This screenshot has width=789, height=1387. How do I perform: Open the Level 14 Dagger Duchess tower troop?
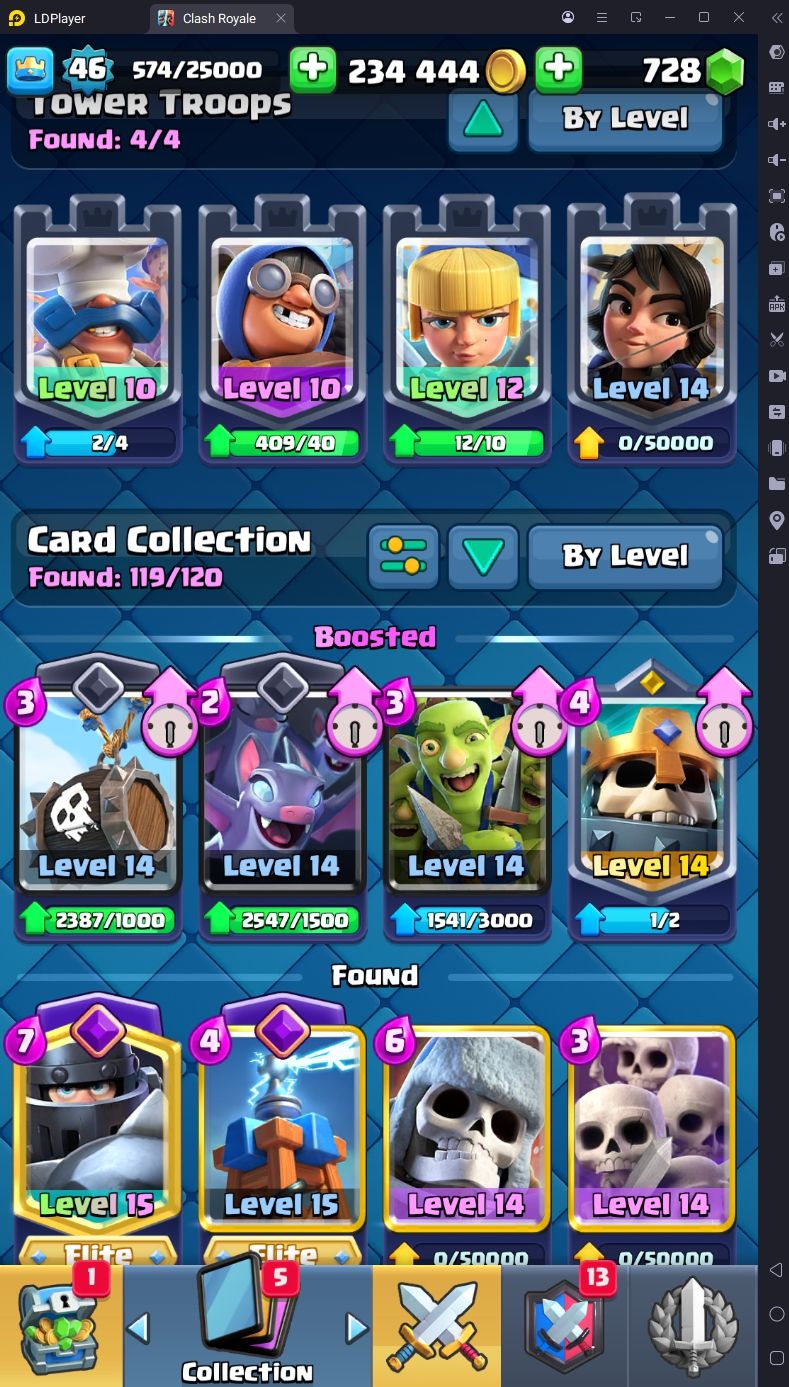[652, 332]
